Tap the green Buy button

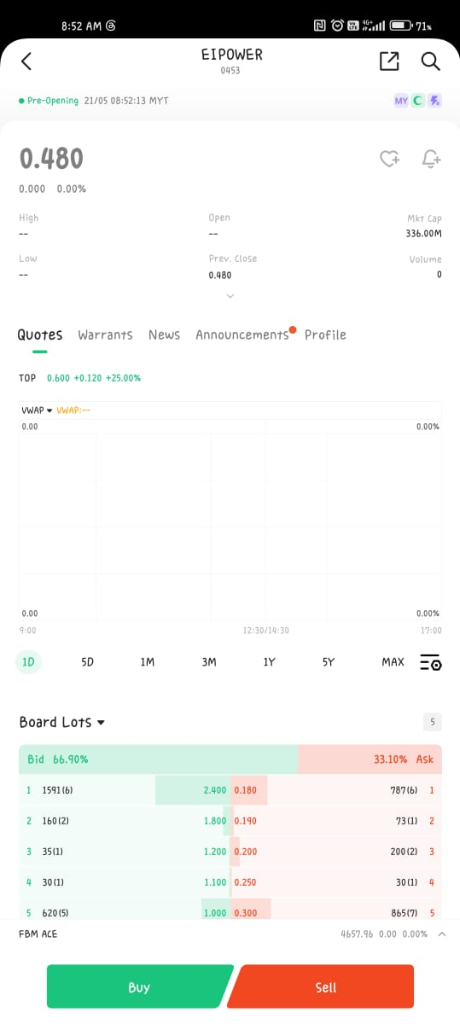pyautogui.click(x=139, y=987)
